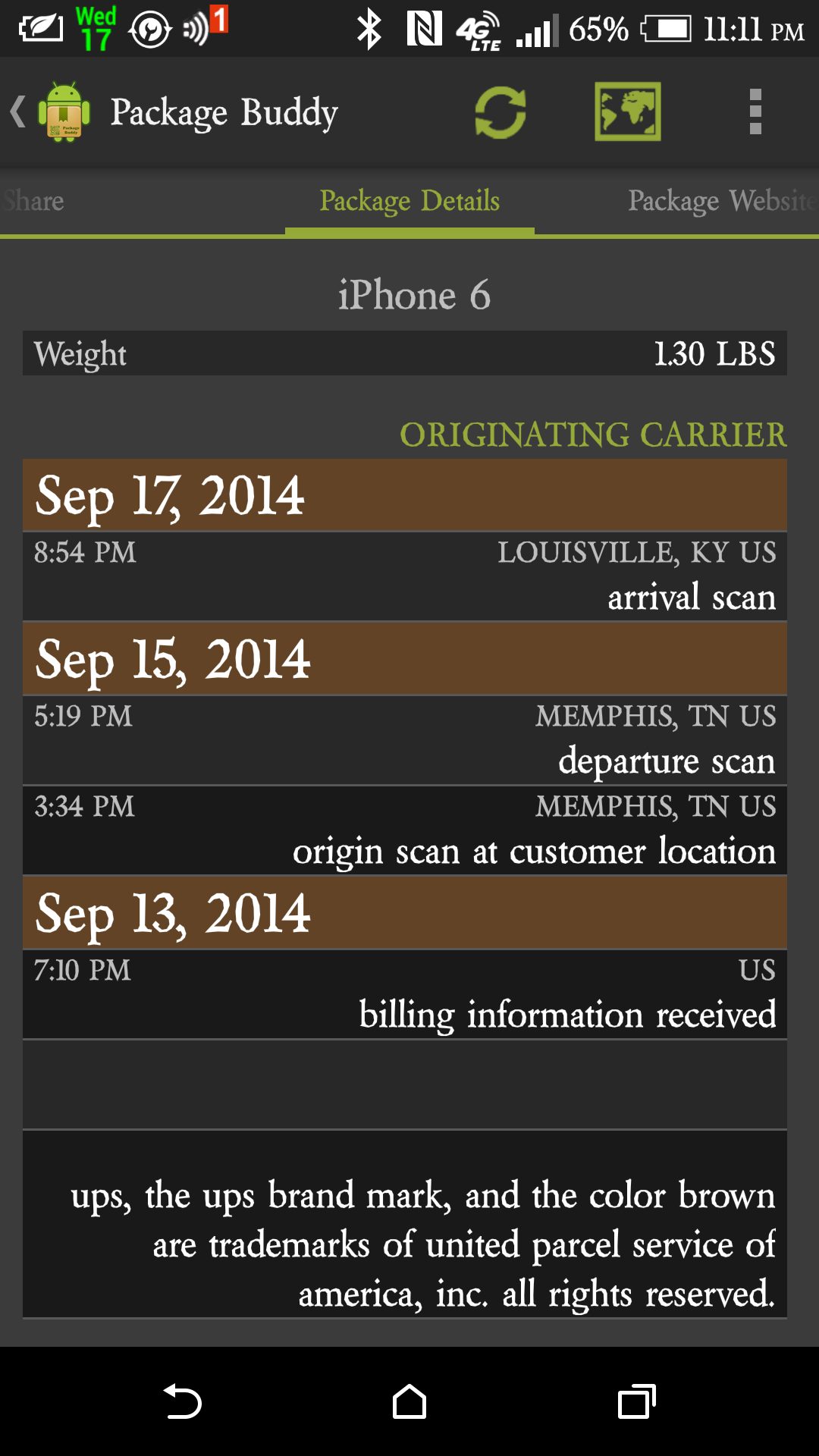Open the overflow menu
This screenshot has height=1456, width=819.
[x=755, y=112]
